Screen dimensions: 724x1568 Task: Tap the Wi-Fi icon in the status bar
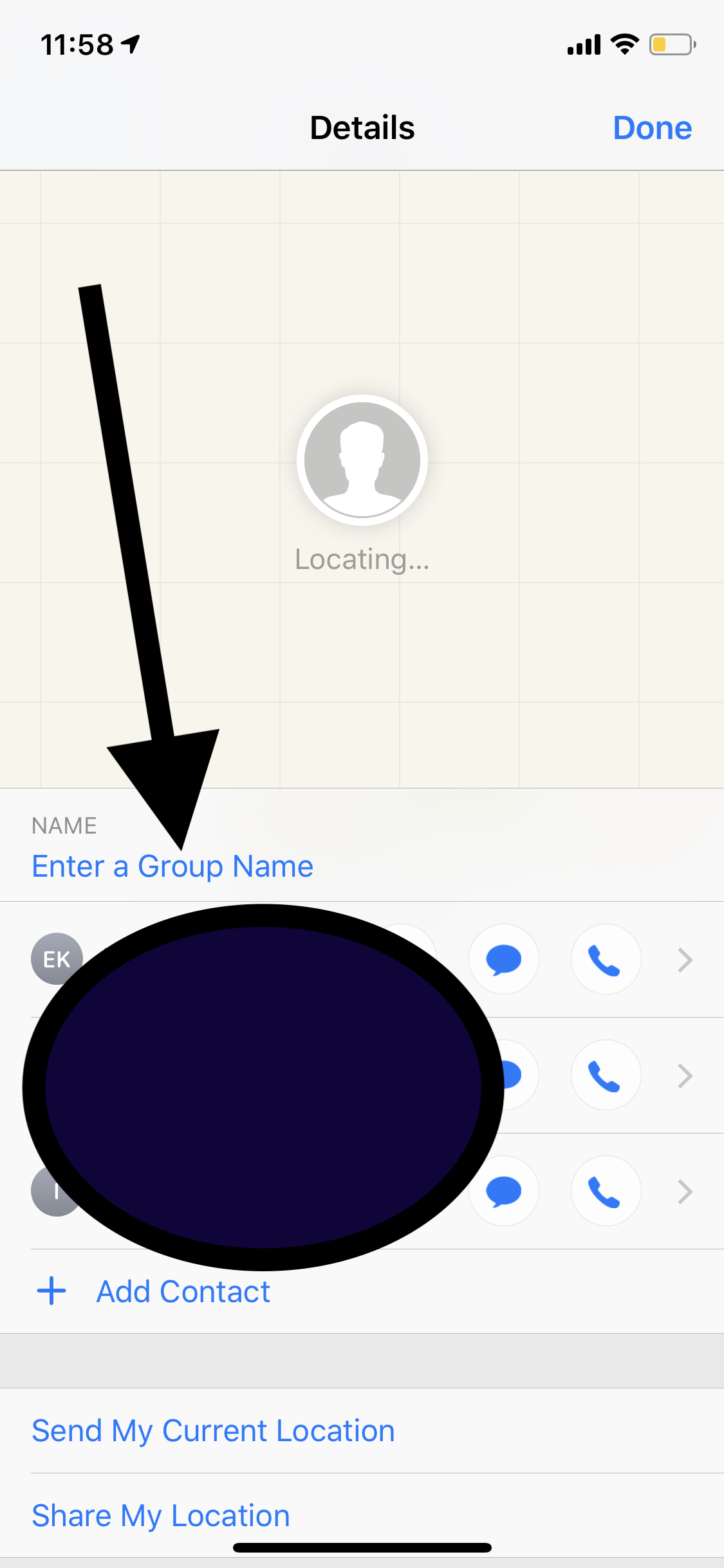[x=622, y=44]
